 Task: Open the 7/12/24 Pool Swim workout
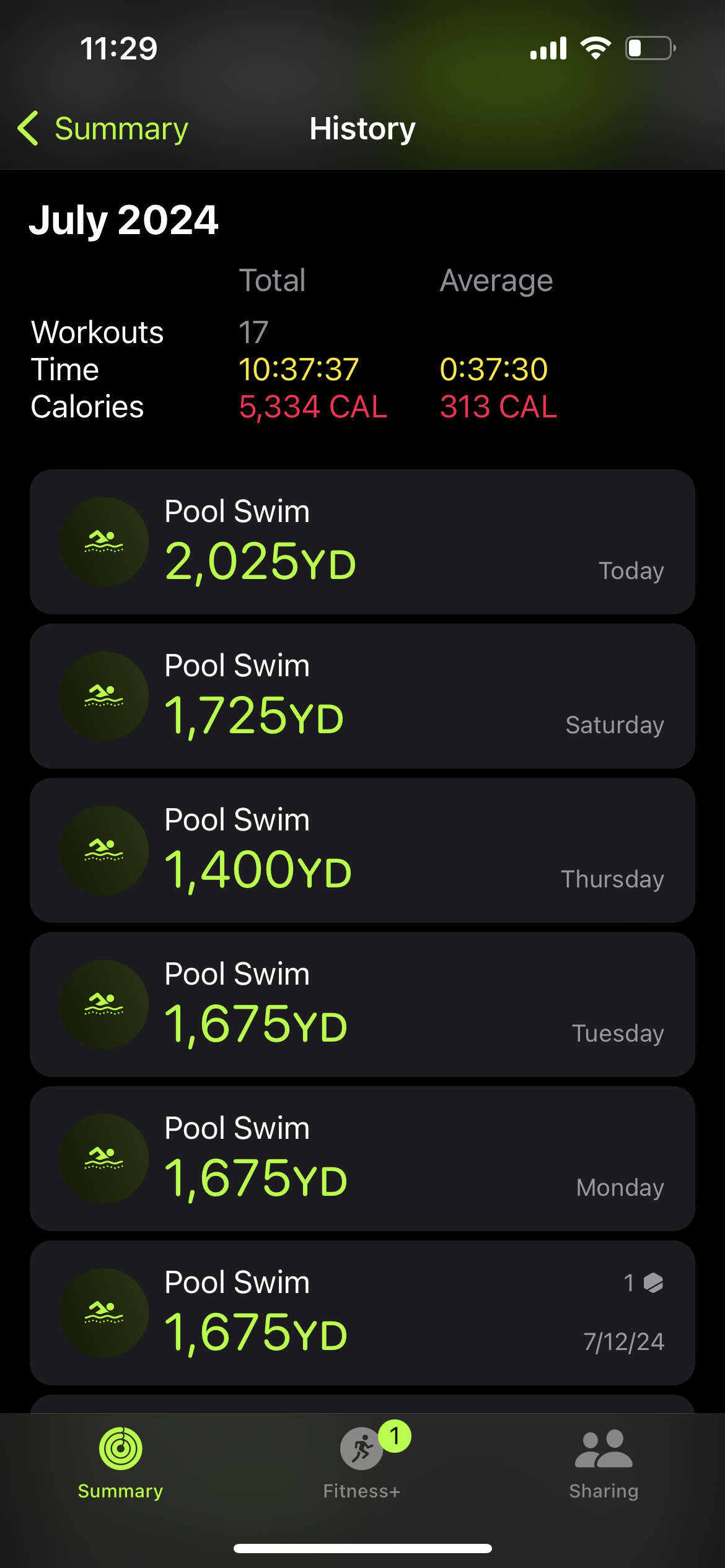point(362,1313)
